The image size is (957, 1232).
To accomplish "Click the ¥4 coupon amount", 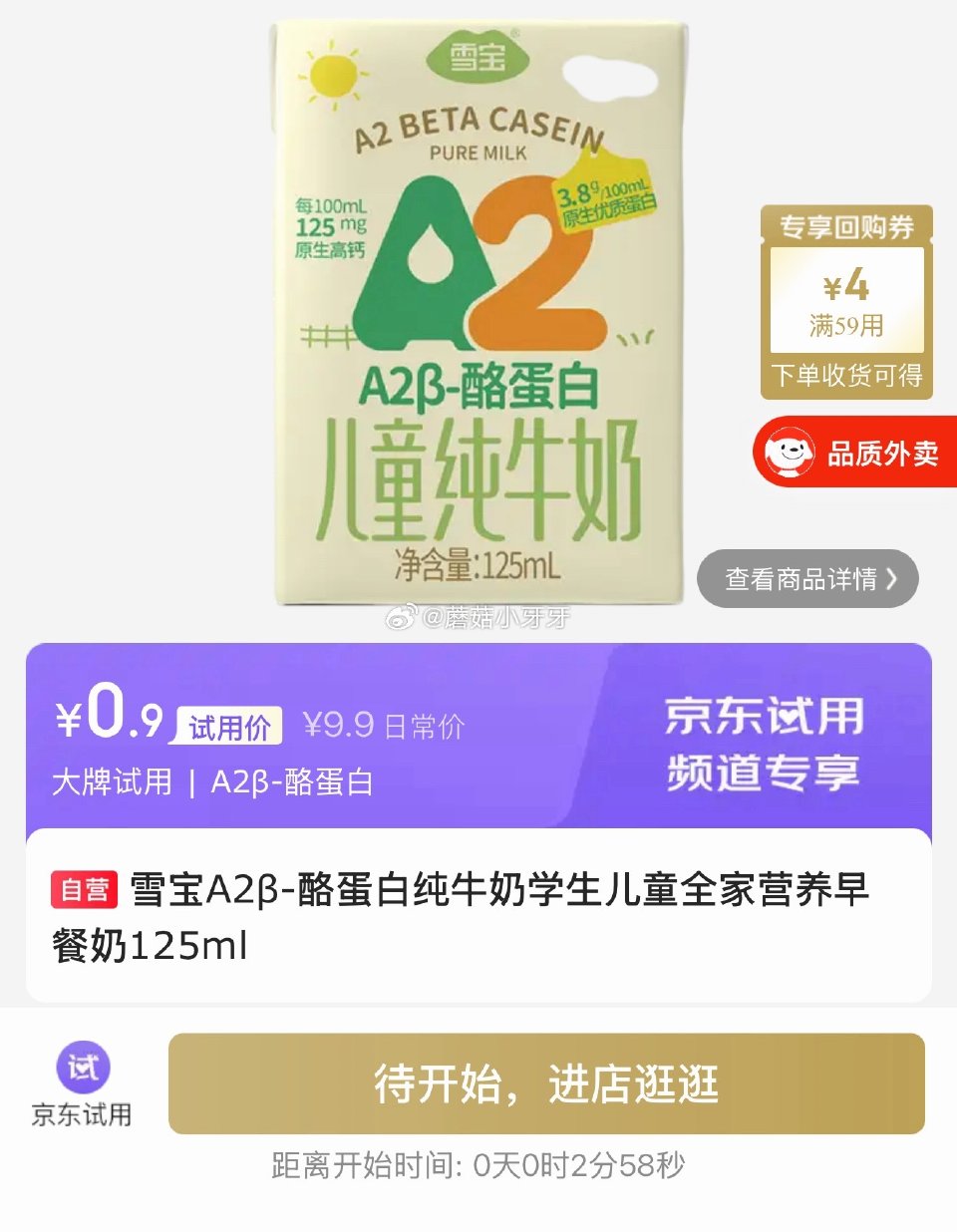I will (x=848, y=284).
